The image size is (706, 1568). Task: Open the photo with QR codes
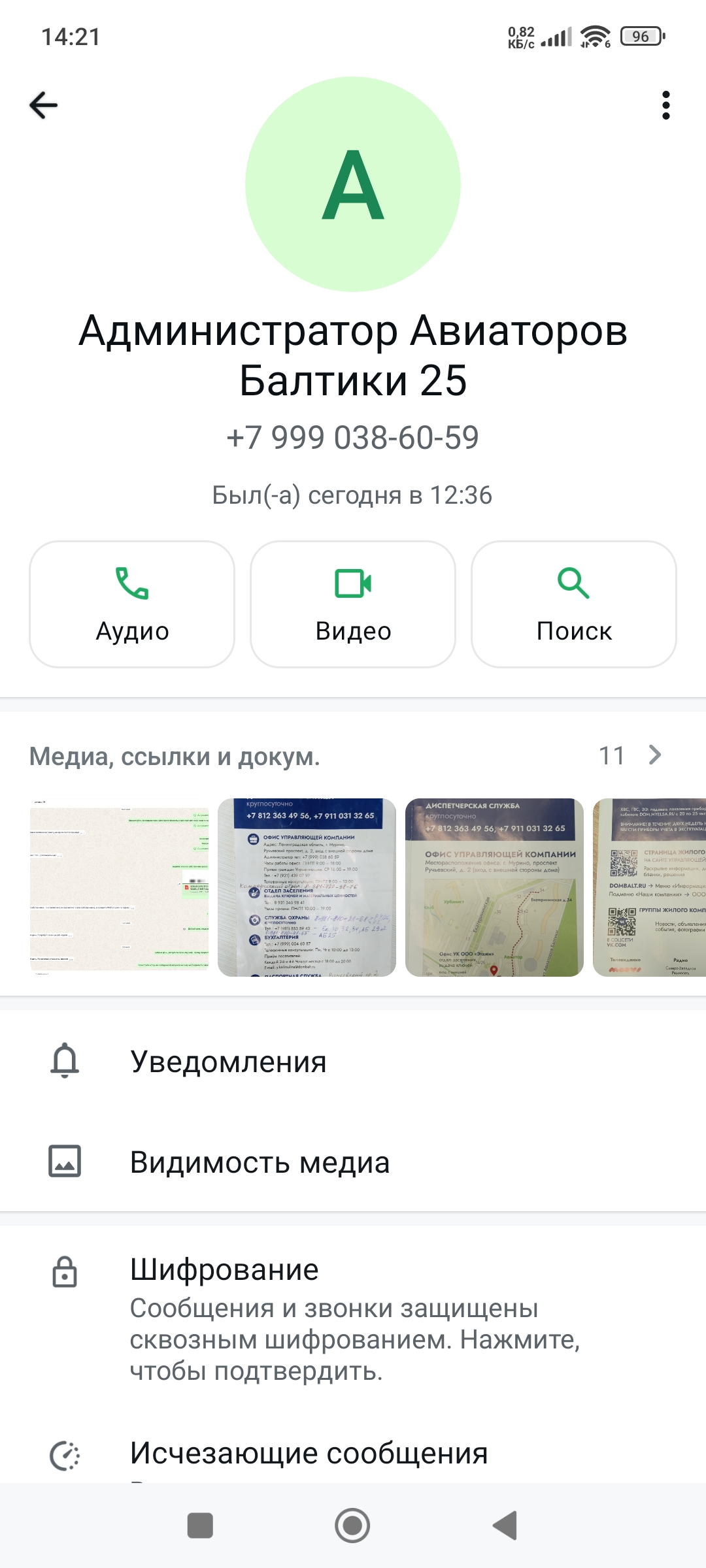pos(649,887)
